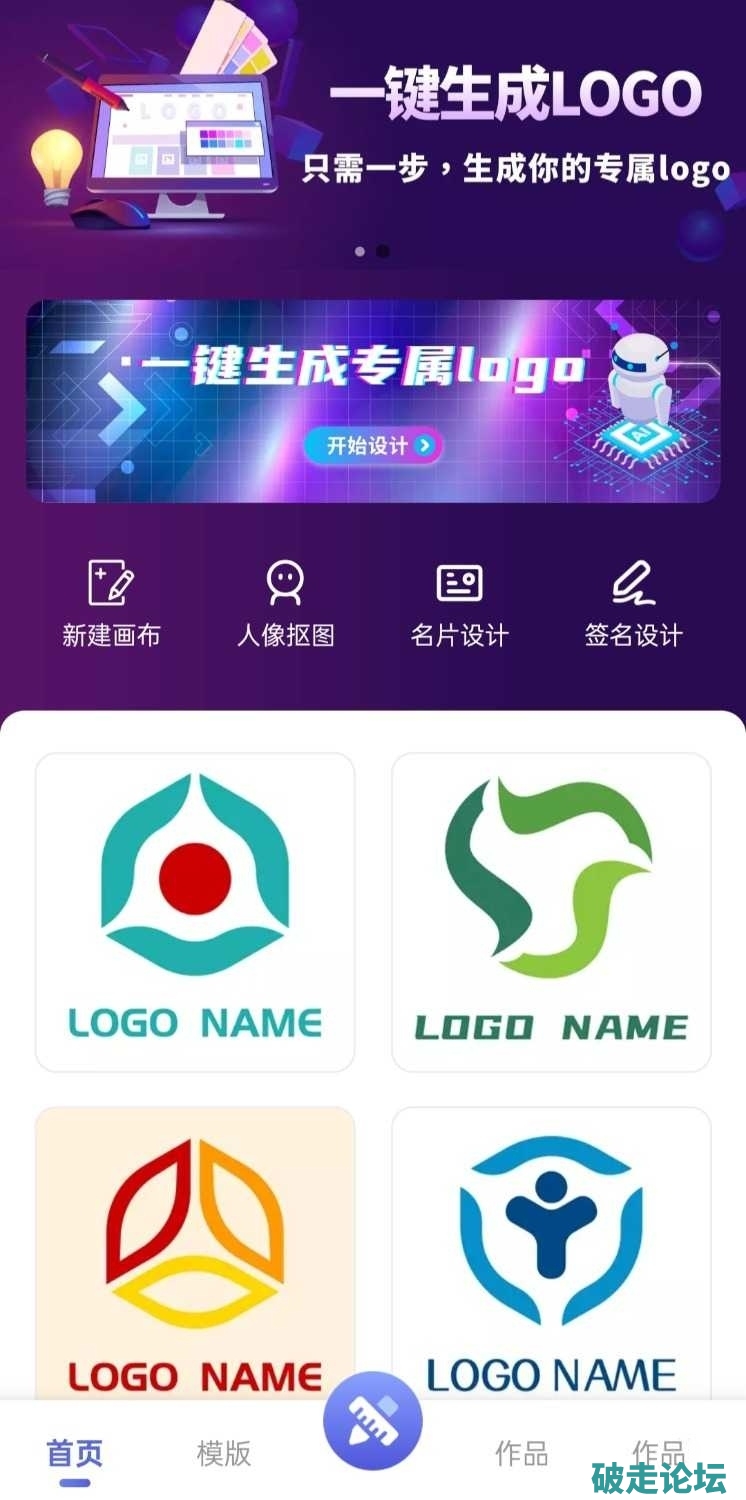Tap the 开始设计 button
The height and width of the screenshot is (1500, 746).
point(372,445)
